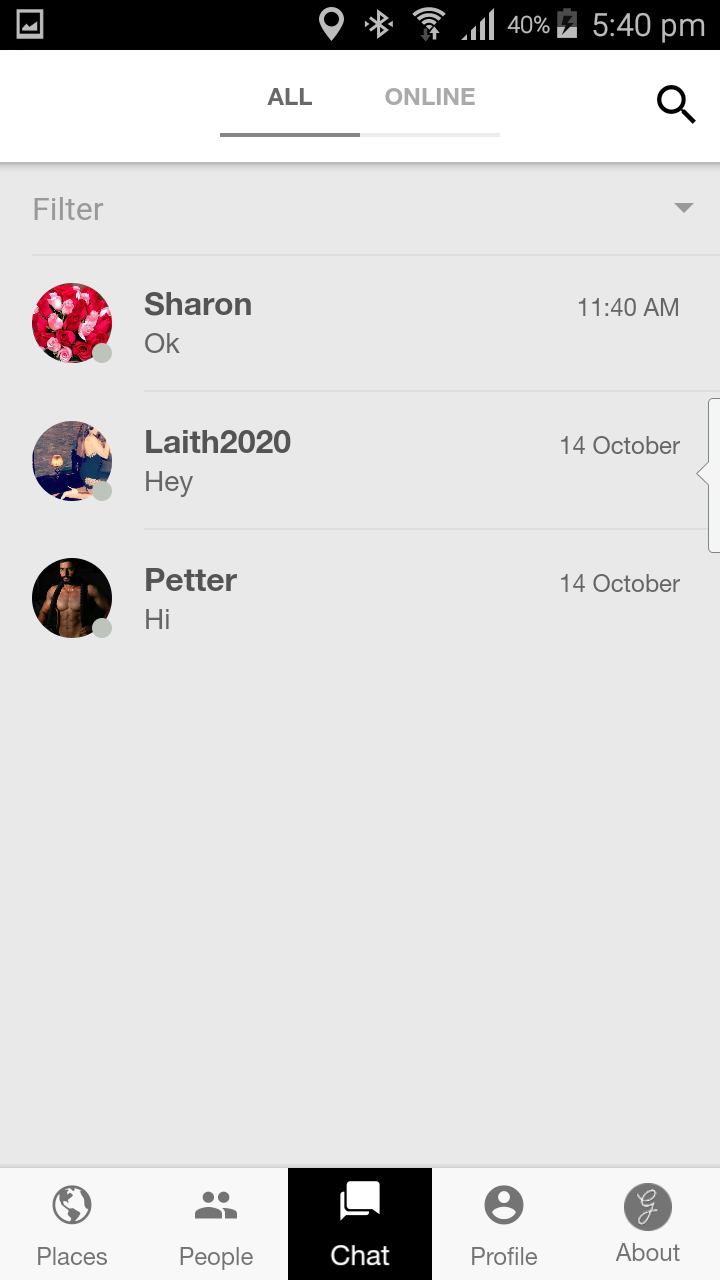Switch to the People tab

point(216,1224)
